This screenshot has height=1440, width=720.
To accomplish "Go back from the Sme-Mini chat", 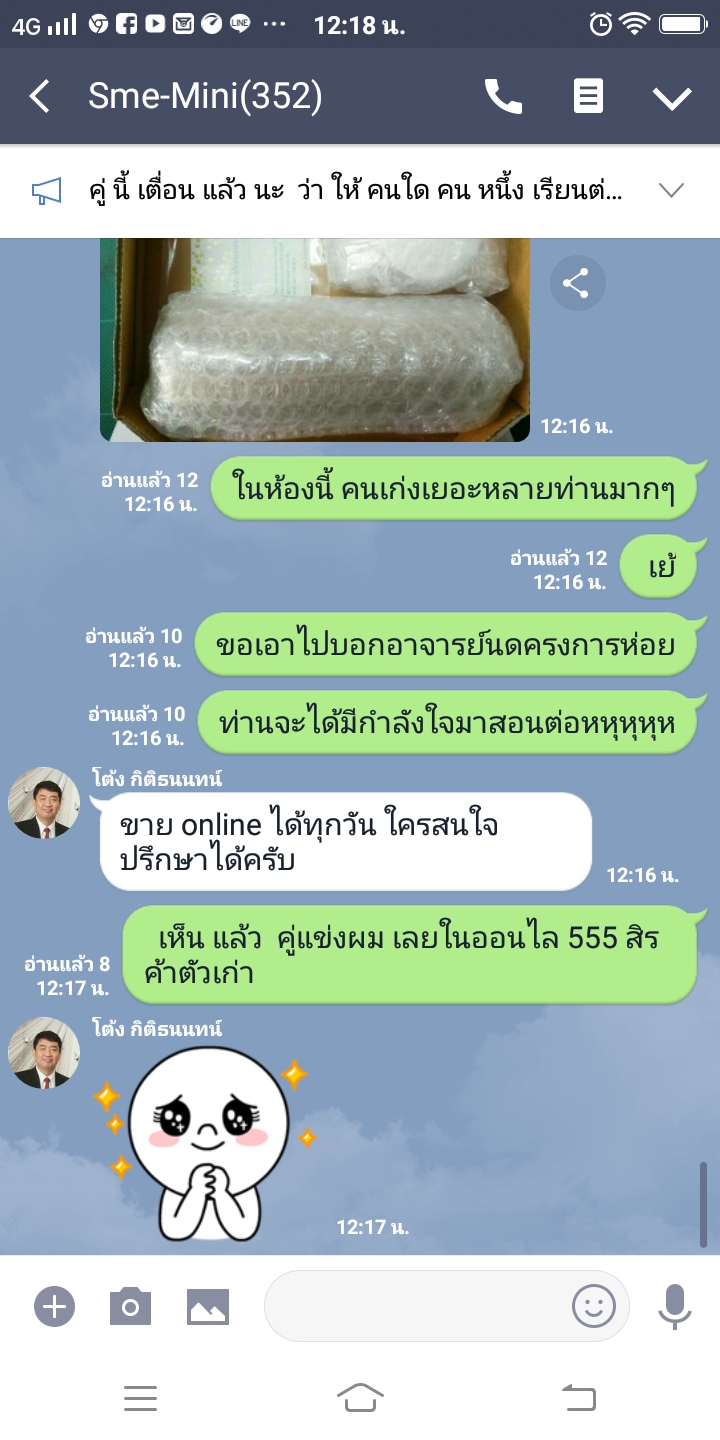I will click(x=40, y=97).
